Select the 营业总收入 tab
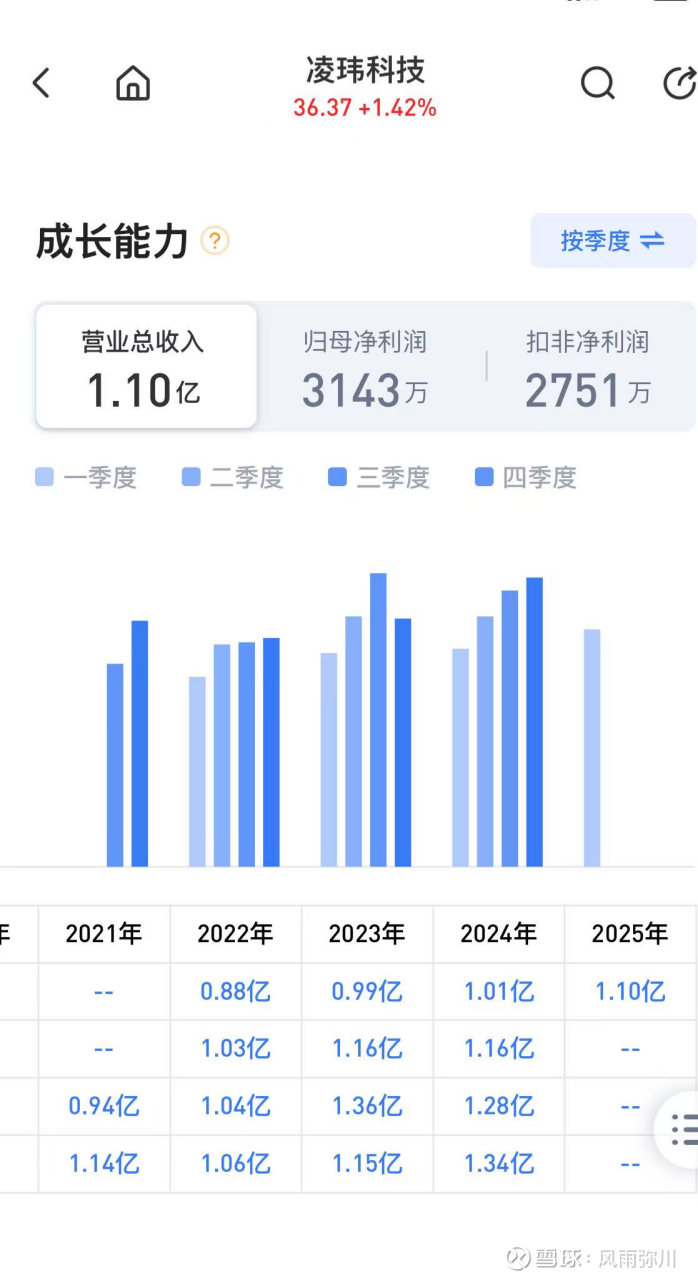The height and width of the screenshot is (1280, 698). [x=146, y=367]
